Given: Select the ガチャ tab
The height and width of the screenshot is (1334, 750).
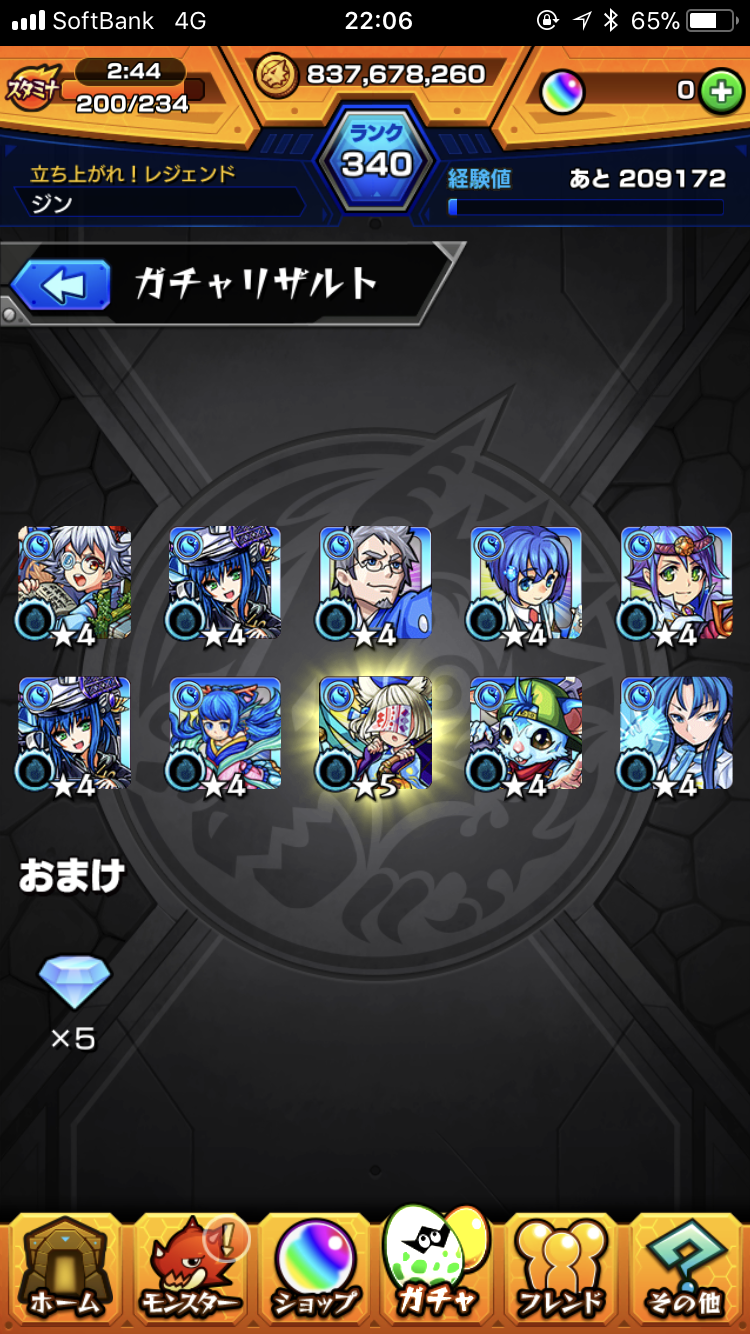Looking at the screenshot, I should coord(437,1262).
